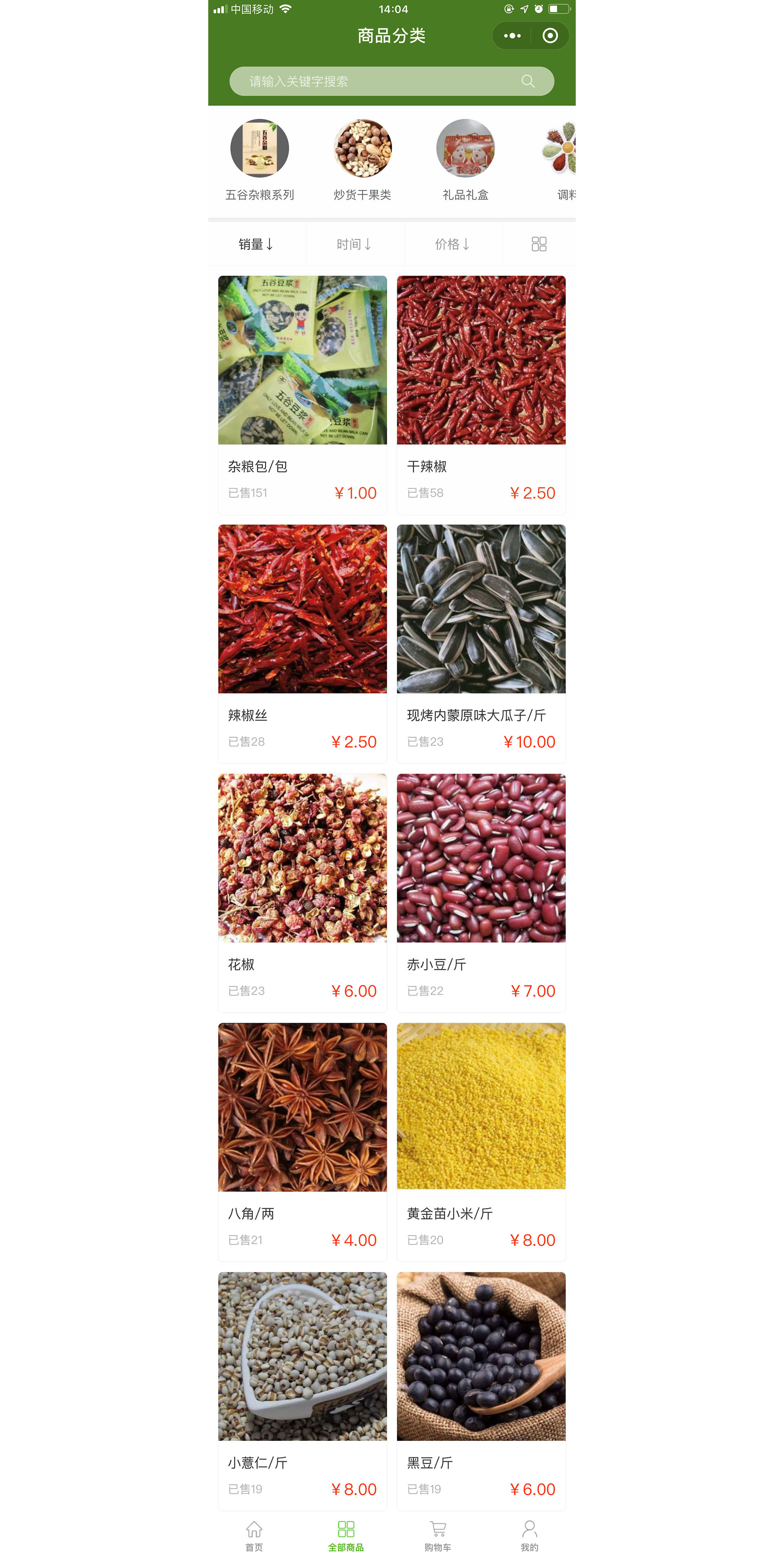Open the keyword search field
784x1558 pixels.
click(381, 81)
